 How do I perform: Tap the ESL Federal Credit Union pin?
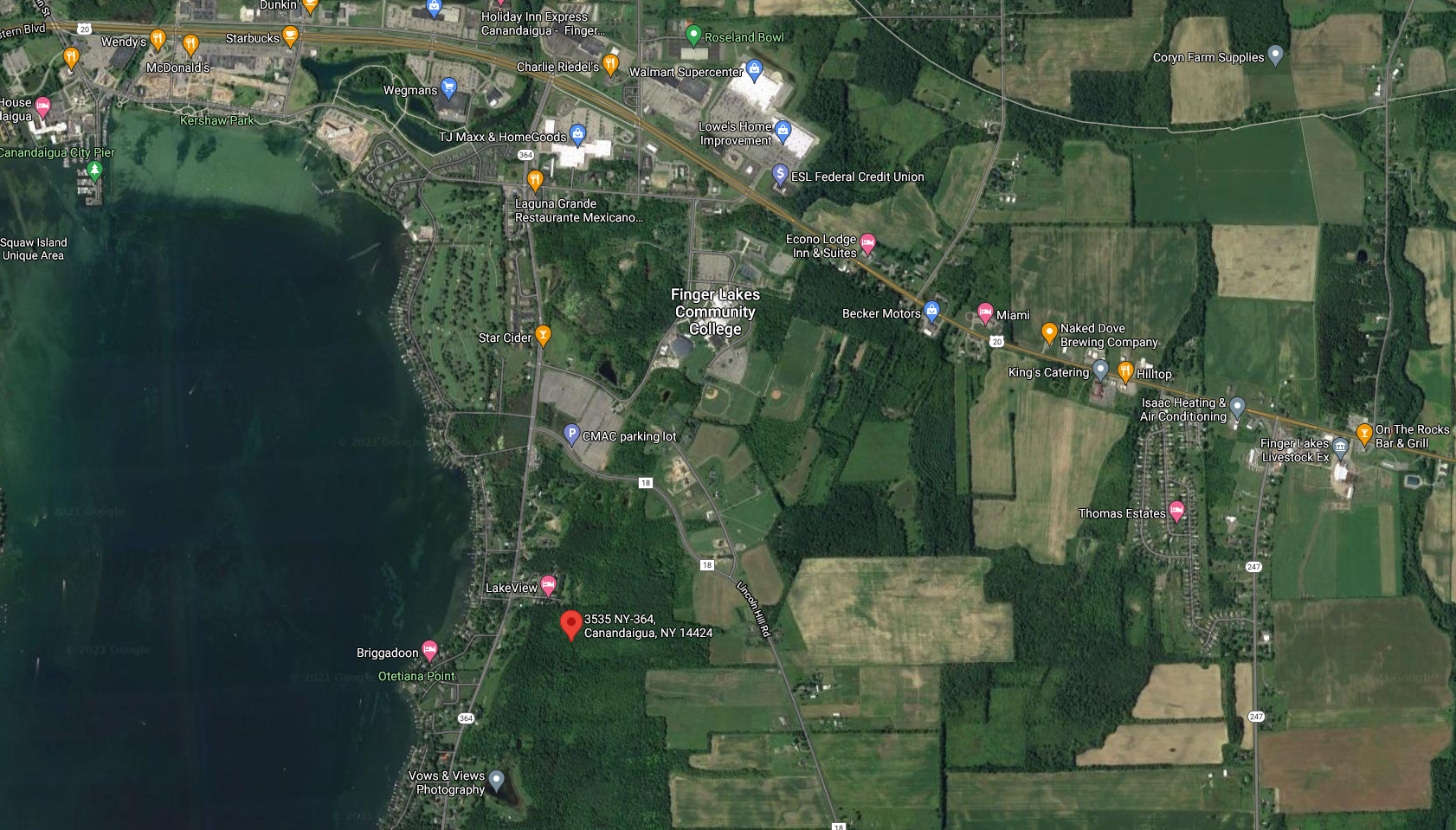click(x=780, y=174)
